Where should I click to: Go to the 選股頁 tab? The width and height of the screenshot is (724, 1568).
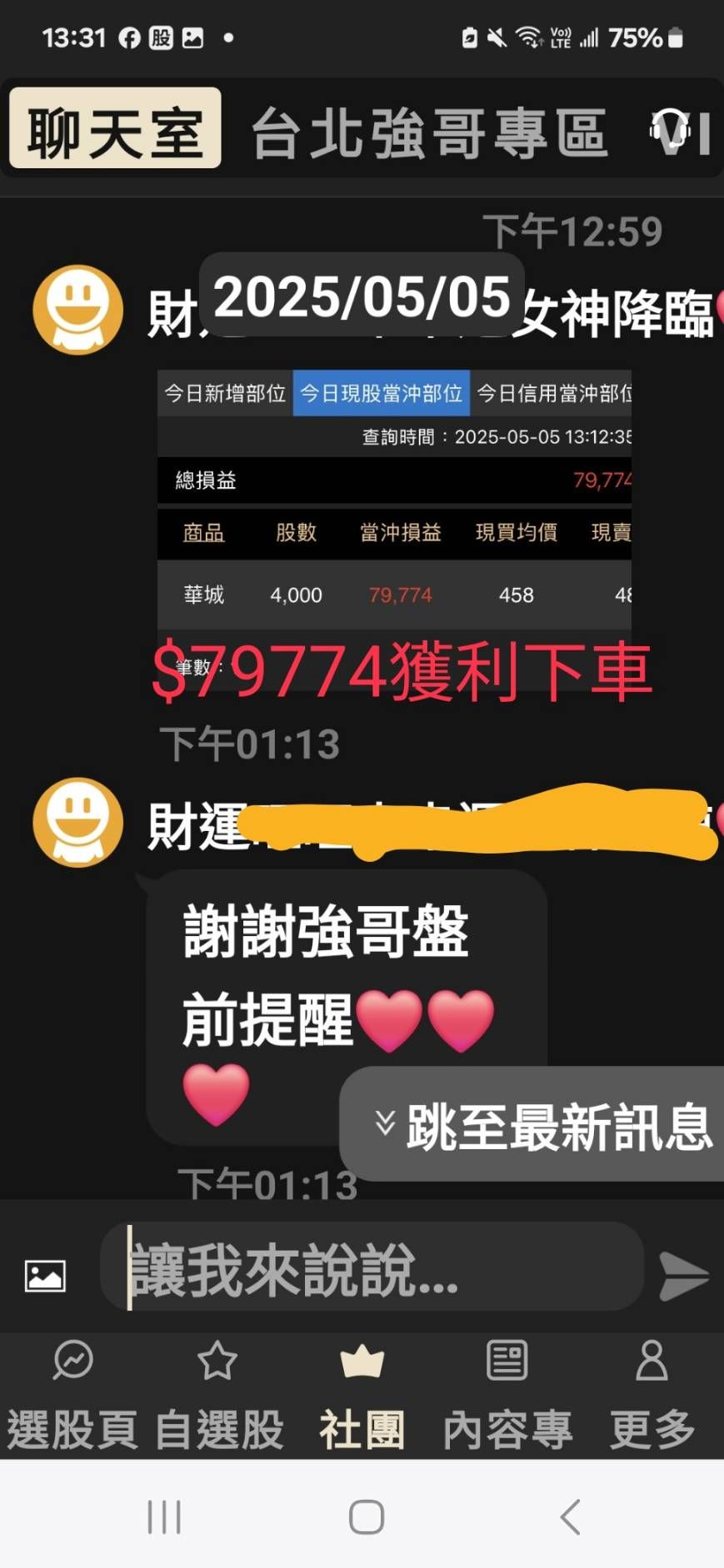tap(72, 1395)
